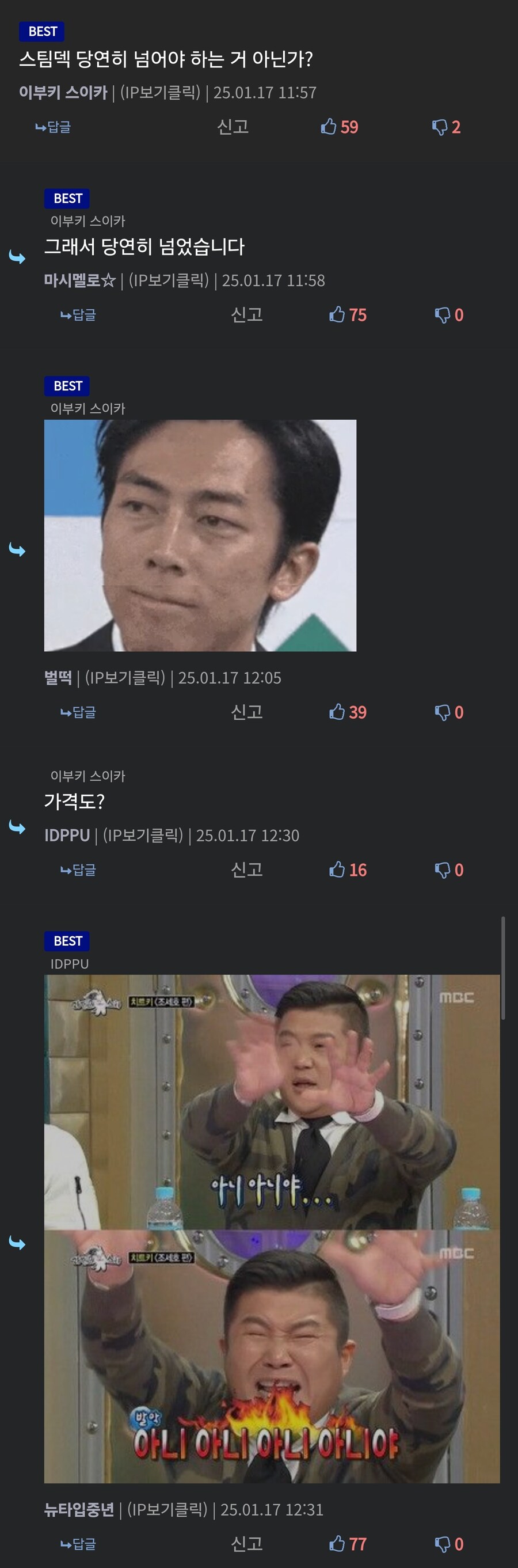Open the image posted by 벌떡
518x1568 pixels.
tap(200, 535)
